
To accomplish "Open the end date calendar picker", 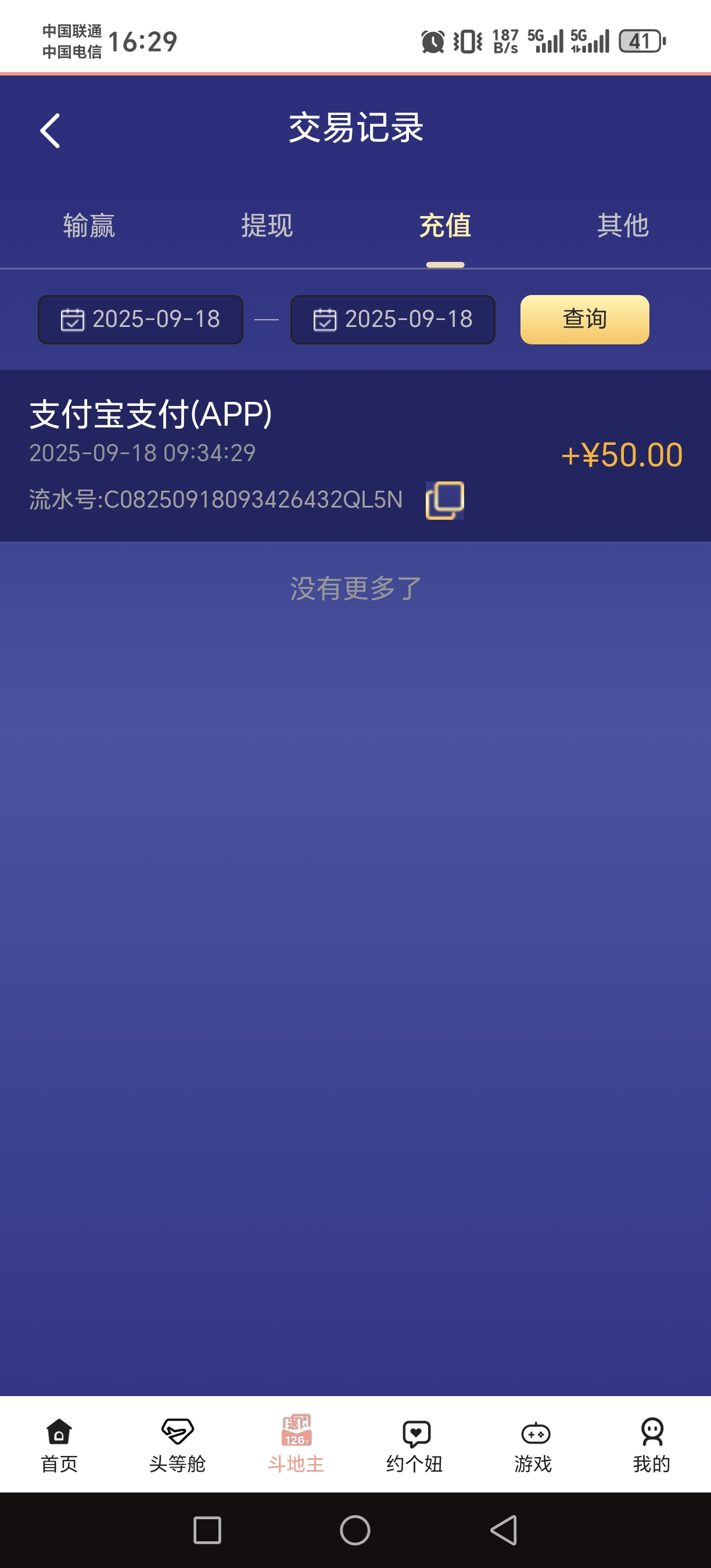I will (x=325, y=319).
